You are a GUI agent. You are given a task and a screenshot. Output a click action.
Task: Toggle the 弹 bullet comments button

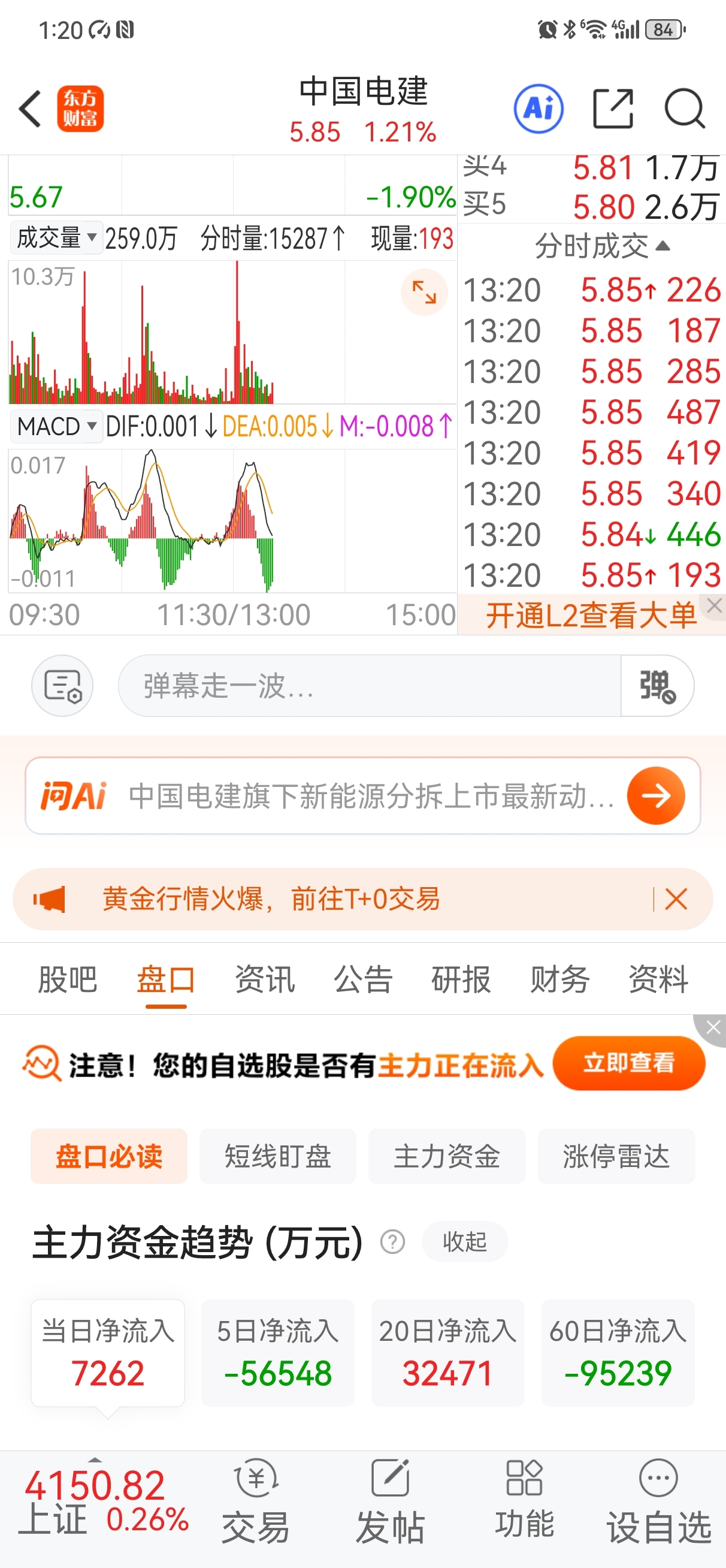(657, 685)
